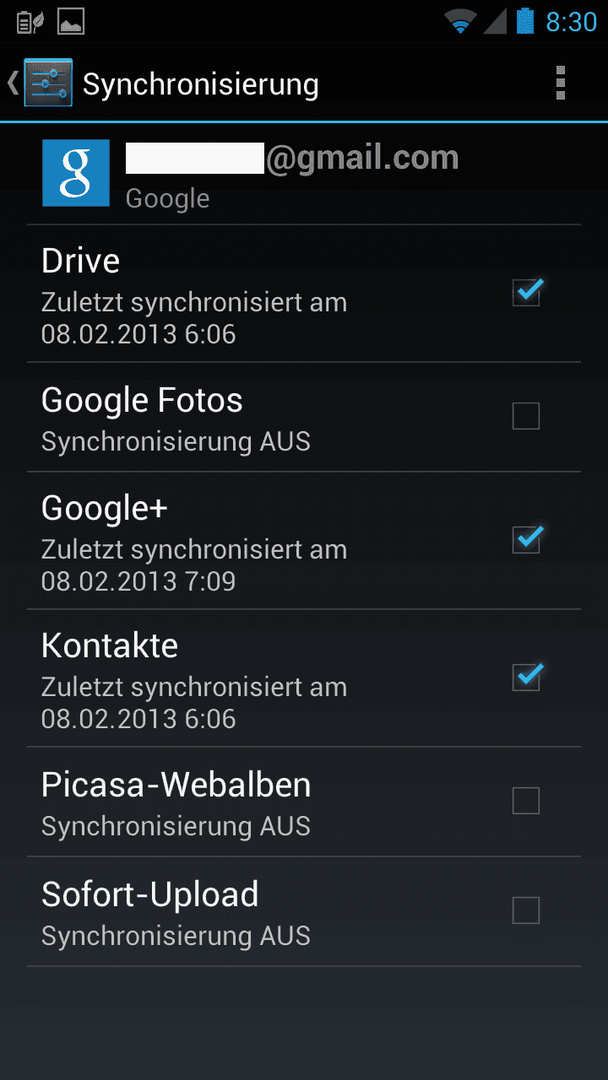The image size is (608, 1080).
Task: Uncheck the Drive sync checkbox
Action: 526,293
